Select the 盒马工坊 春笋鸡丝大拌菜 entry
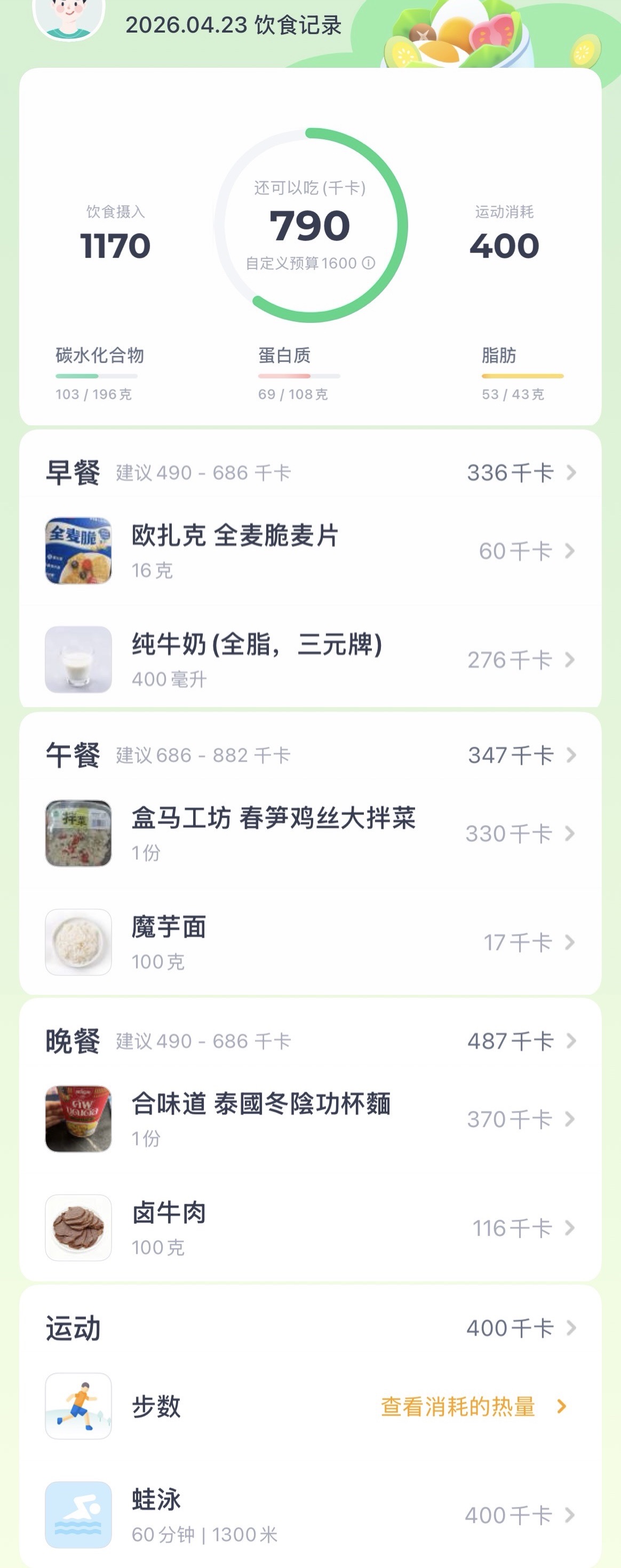 coord(310,833)
